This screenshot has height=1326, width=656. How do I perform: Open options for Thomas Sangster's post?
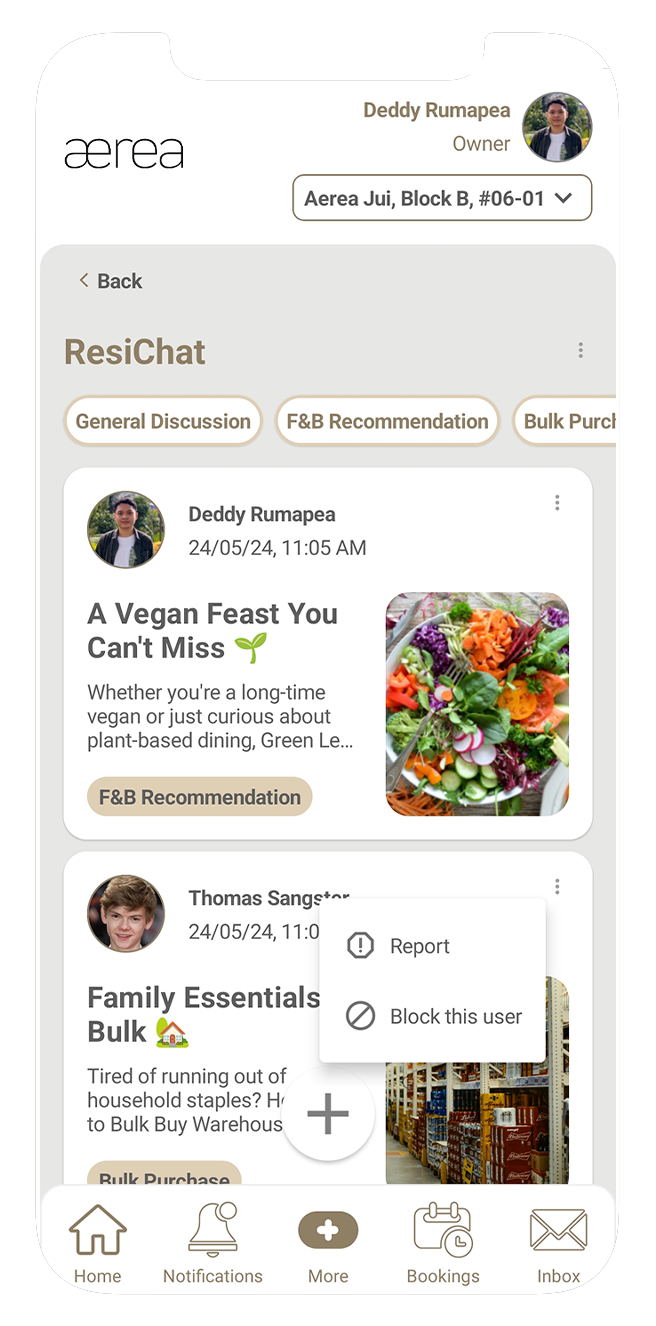click(x=557, y=886)
